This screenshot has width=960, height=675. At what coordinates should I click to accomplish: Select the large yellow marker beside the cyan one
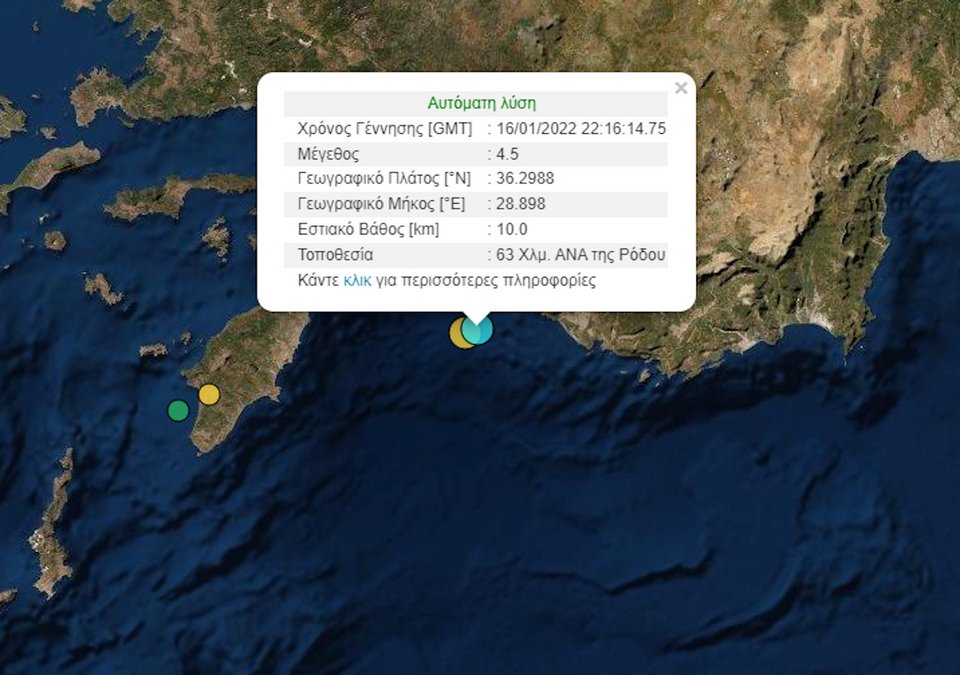458,334
